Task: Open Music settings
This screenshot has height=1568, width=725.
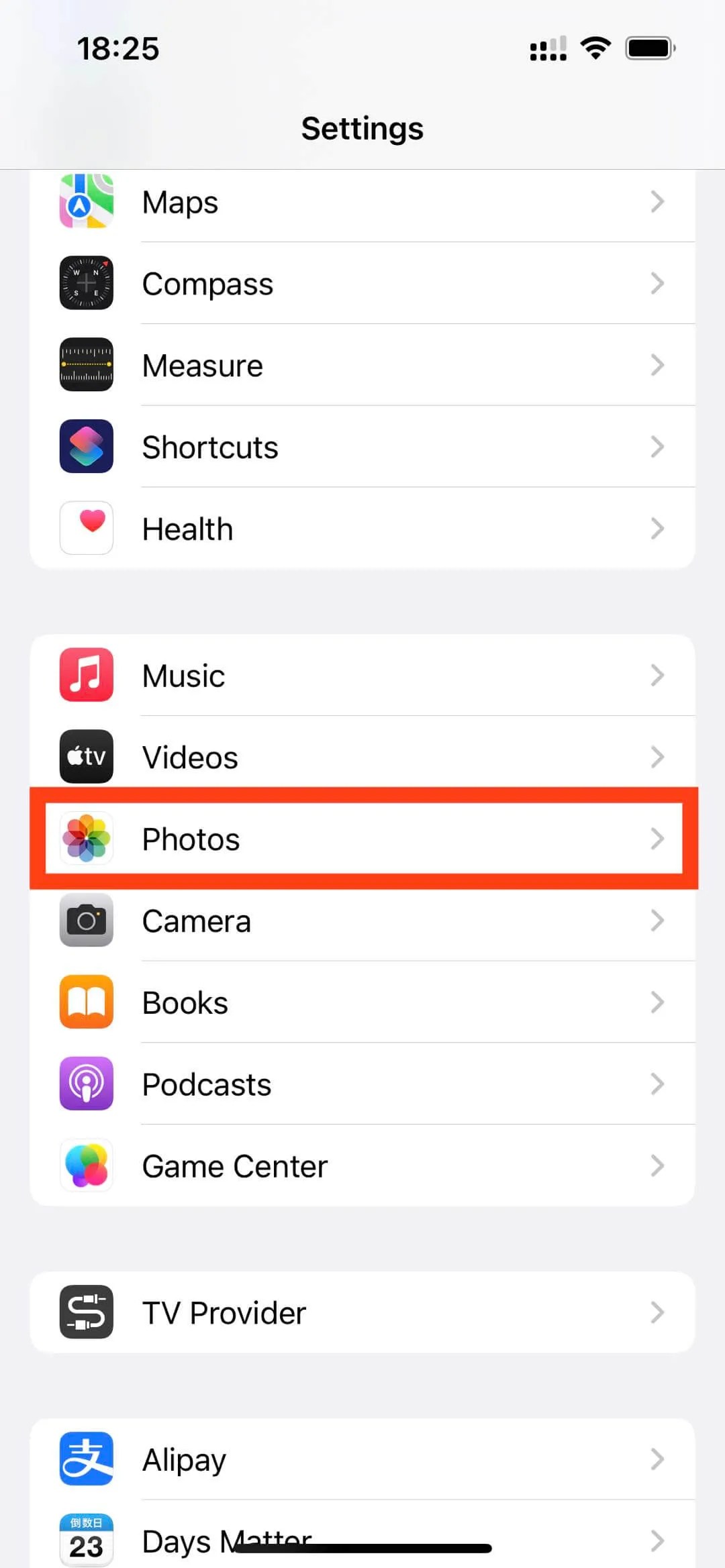Action: click(362, 676)
